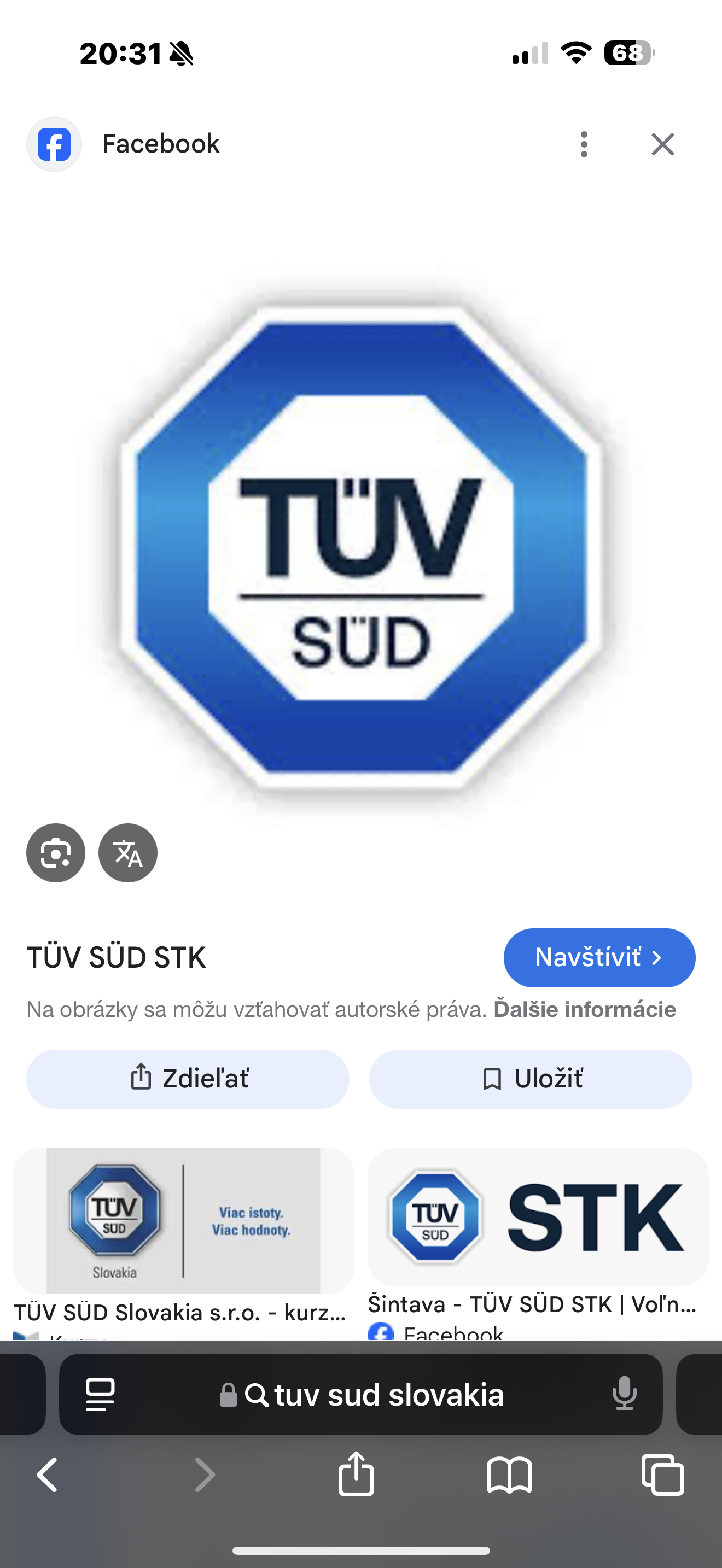Share image via Zdieľať button
This screenshot has width=722, height=1568.
[188, 1079]
